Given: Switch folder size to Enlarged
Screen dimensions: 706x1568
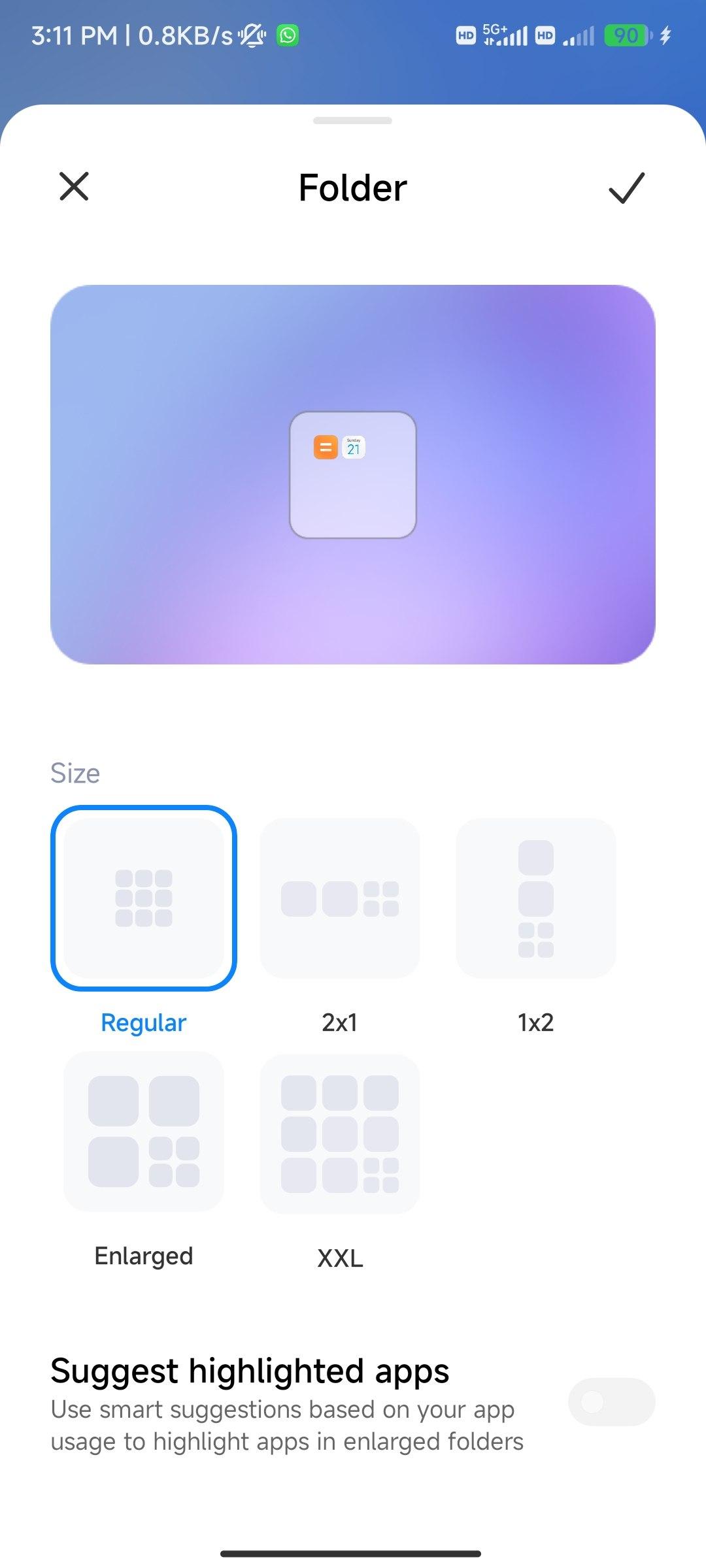Looking at the screenshot, I should (x=144, y=1132).
